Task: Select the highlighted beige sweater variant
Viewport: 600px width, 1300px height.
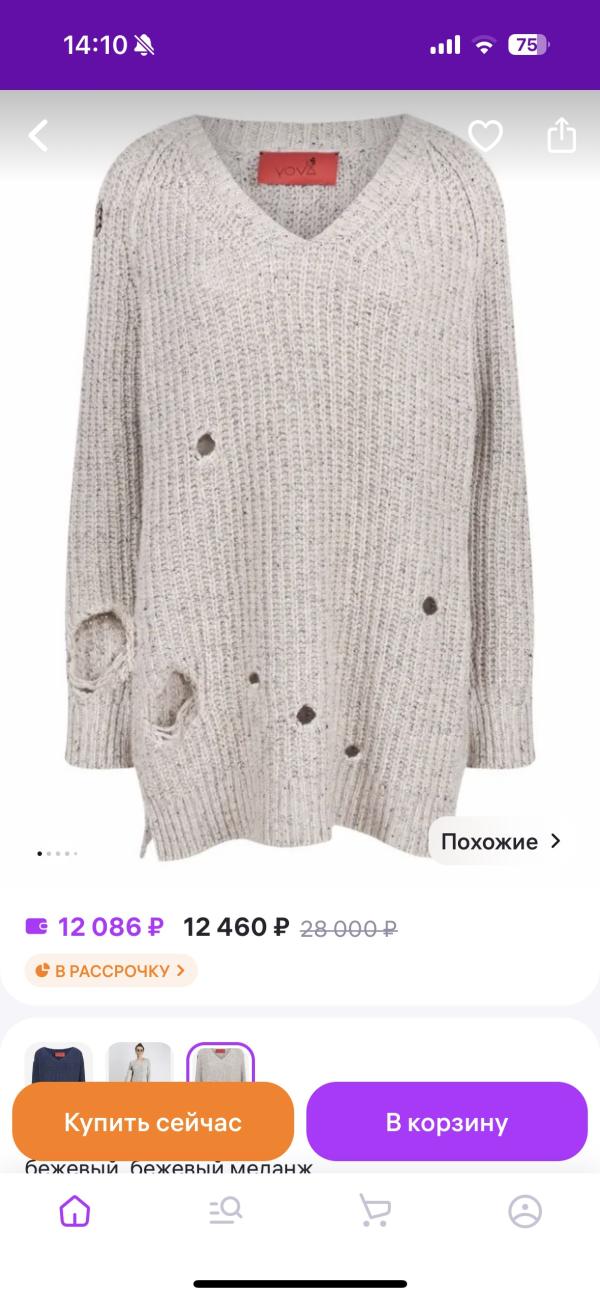Action: tap(221, 1064)
